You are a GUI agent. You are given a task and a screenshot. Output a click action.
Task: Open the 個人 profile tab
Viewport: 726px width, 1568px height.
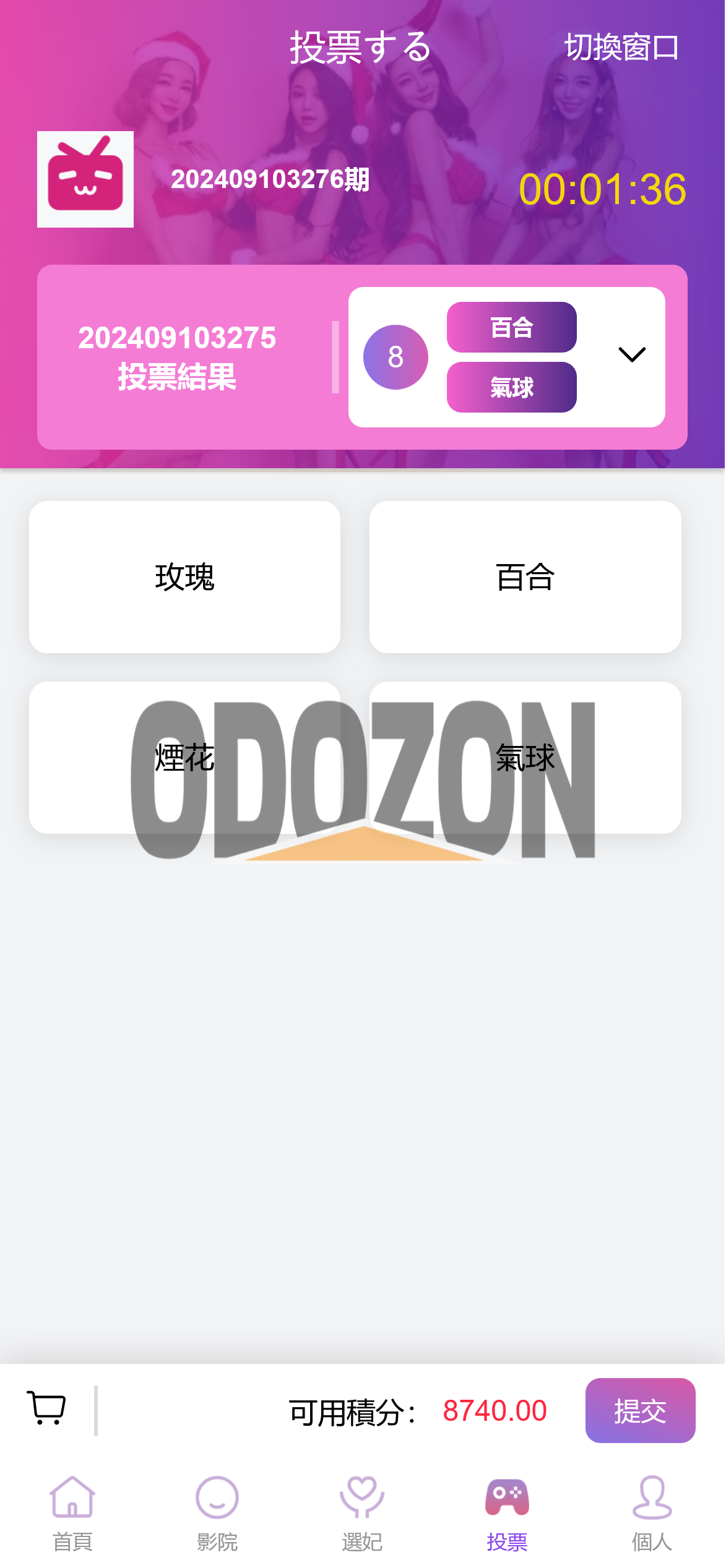pos(652,1512)
